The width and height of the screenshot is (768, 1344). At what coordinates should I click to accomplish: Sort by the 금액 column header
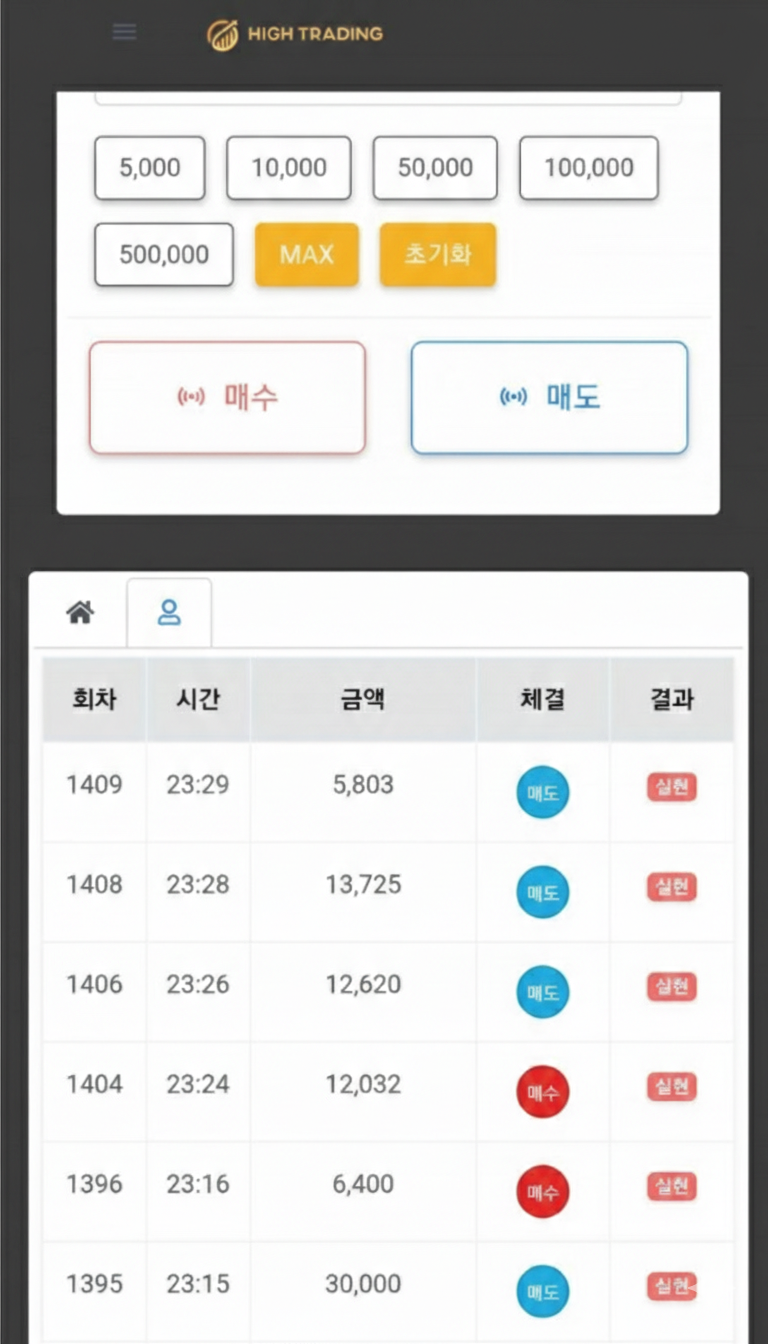[361, 699]
